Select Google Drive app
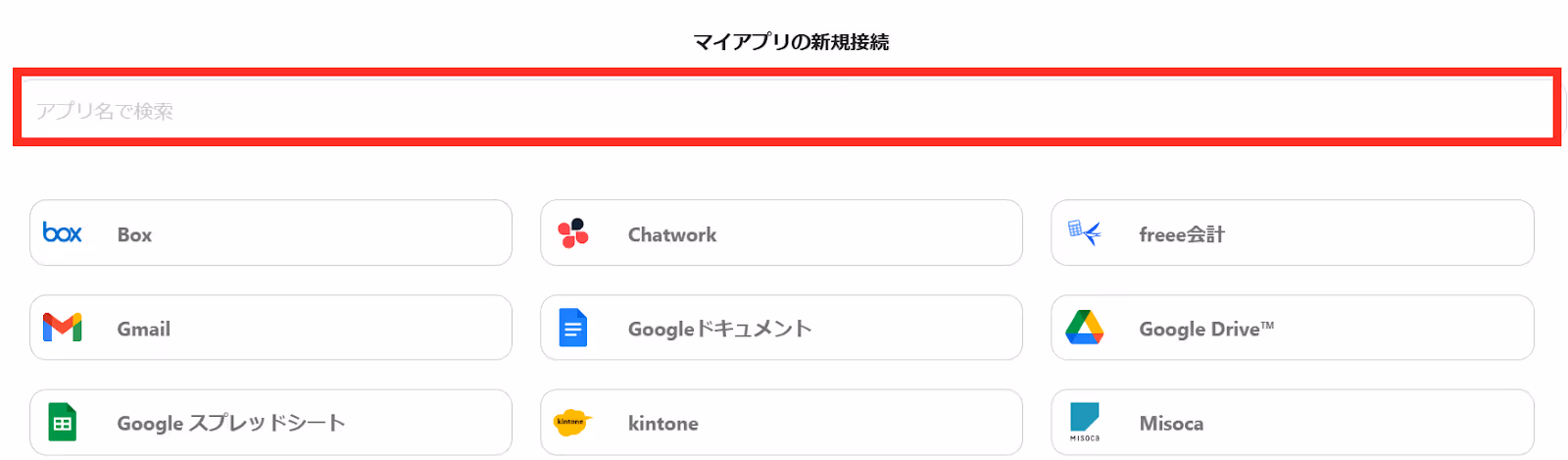Image resolution: width=1568 pixels, height=460 pixels. tap(1292, 328)
